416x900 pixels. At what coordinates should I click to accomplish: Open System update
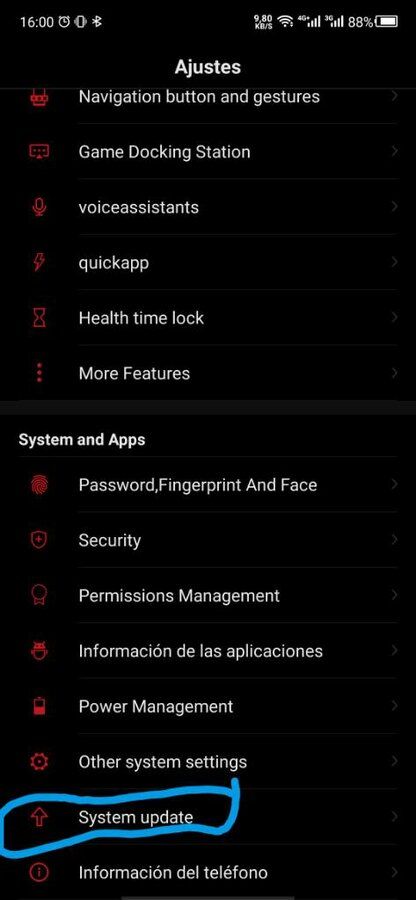pos(208,817)
